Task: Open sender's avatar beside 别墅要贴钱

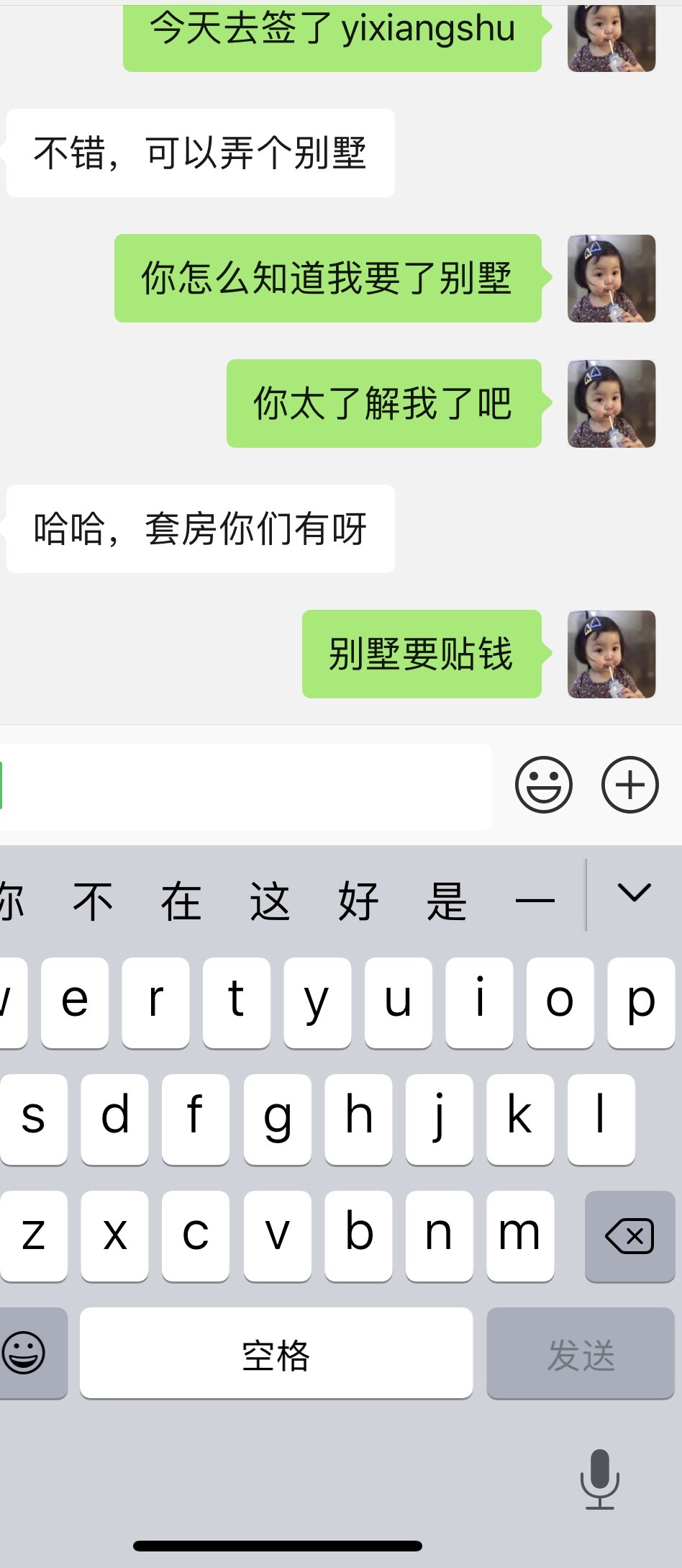Action: tap(611, 654)
